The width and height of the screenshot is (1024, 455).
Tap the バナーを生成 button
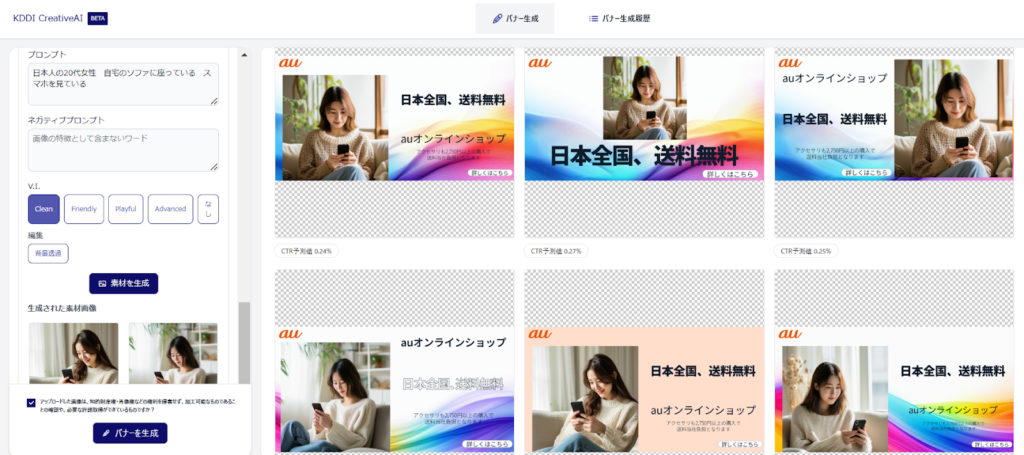pyautogui.click(x=130, y=433)
